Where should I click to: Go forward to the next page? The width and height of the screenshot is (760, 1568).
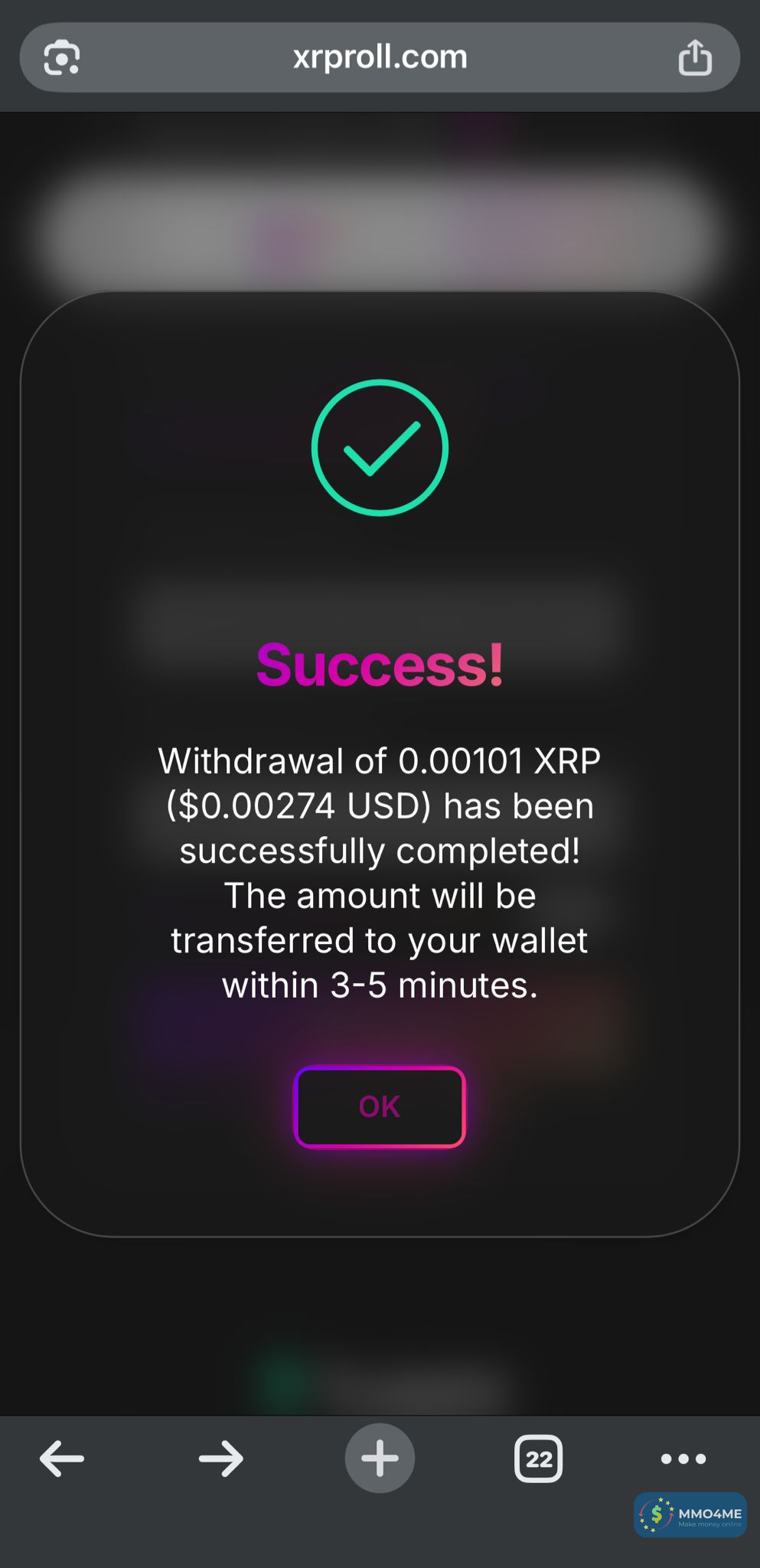tap(220, 1459)
